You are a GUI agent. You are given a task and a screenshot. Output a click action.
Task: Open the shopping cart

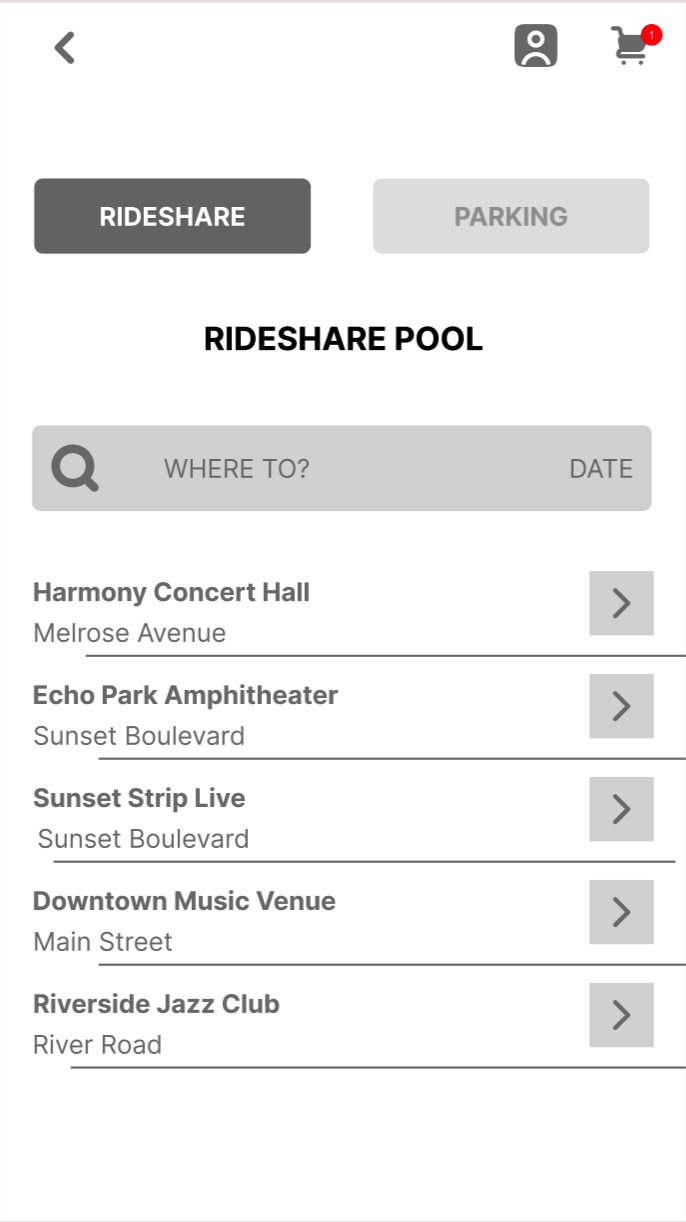(x=631, y=46)
